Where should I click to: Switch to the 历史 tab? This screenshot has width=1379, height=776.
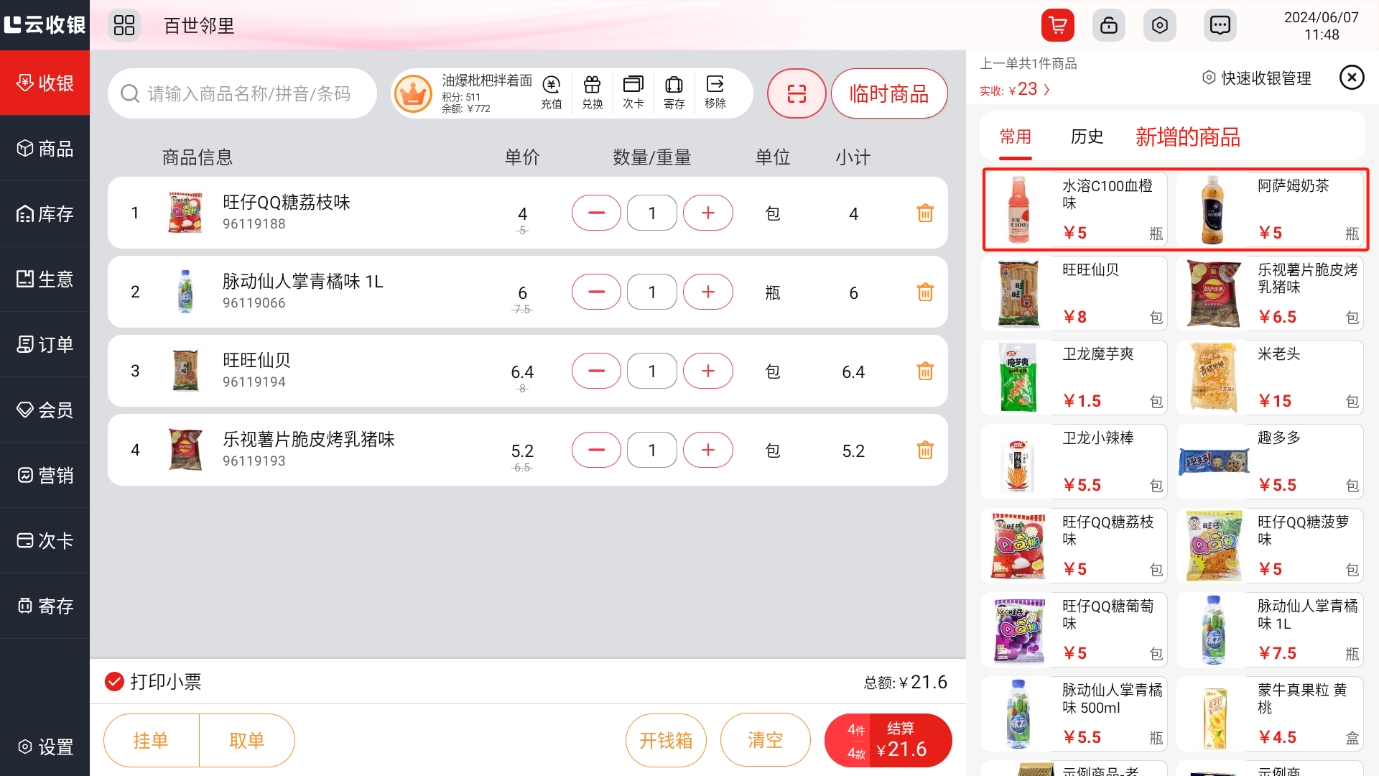[1086, 137]
